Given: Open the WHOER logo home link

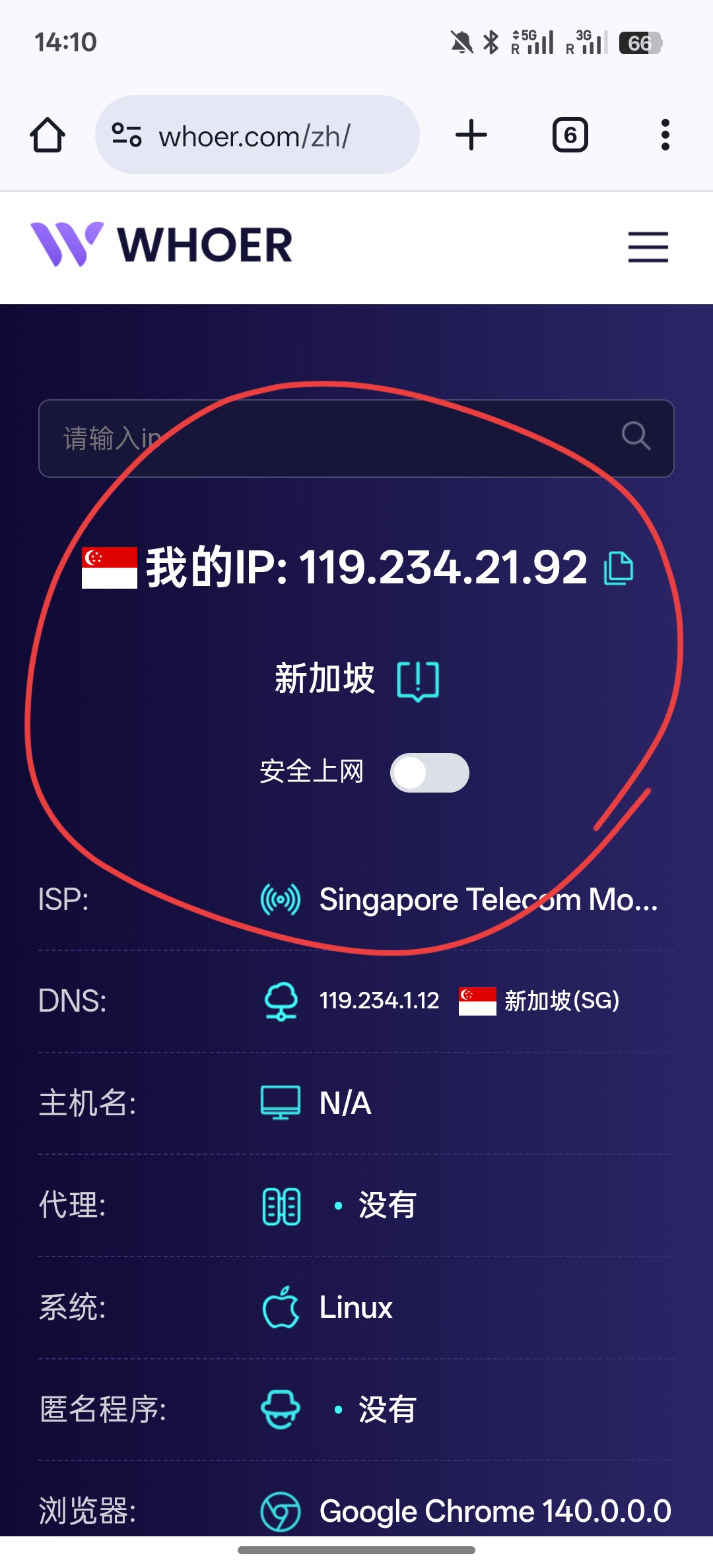Looking at the screenshot, I should click(x=162, y=245).
